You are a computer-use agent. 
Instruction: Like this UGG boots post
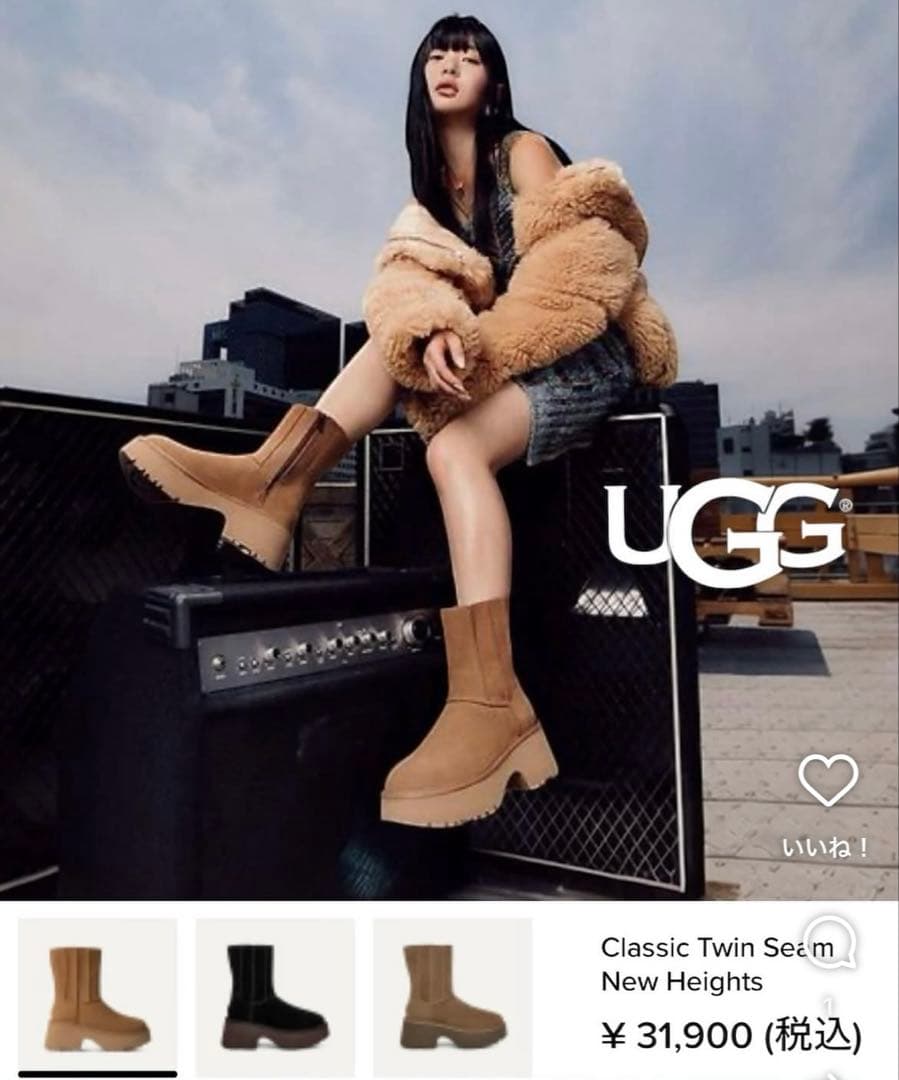[x=828, y=781]
